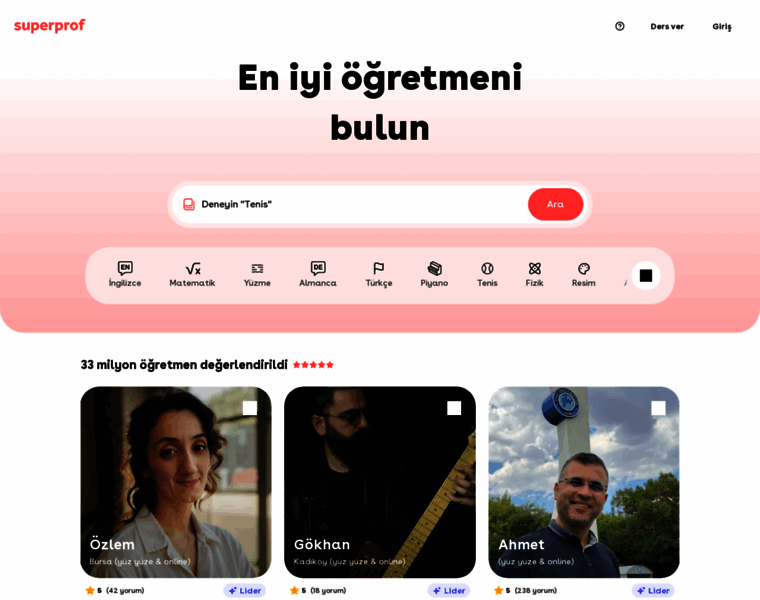Select the Tenis subject
Screen dimensions: 760x600
(x=487, y=275)
